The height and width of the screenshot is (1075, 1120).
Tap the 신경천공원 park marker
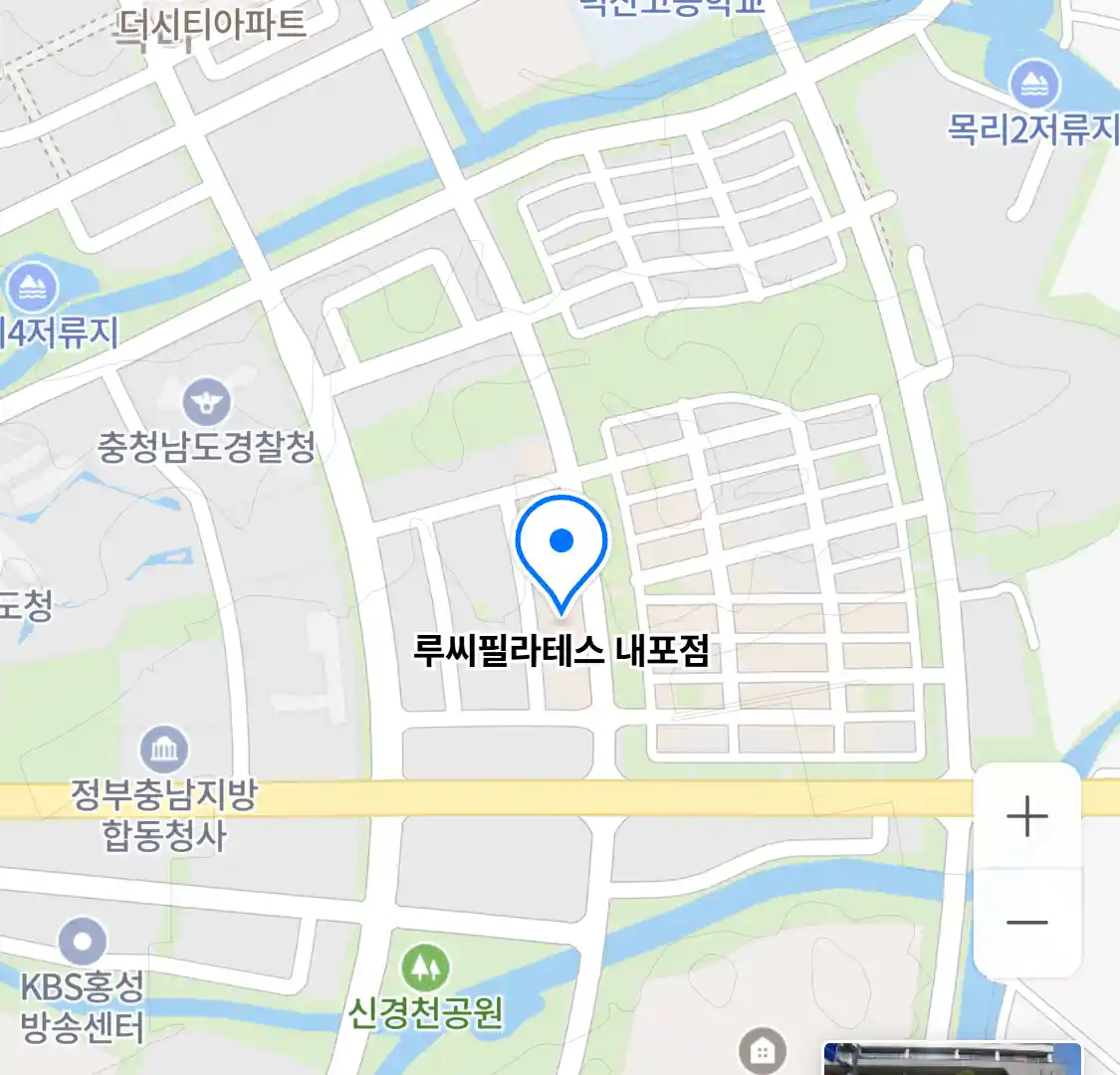[x=425, y=967]
